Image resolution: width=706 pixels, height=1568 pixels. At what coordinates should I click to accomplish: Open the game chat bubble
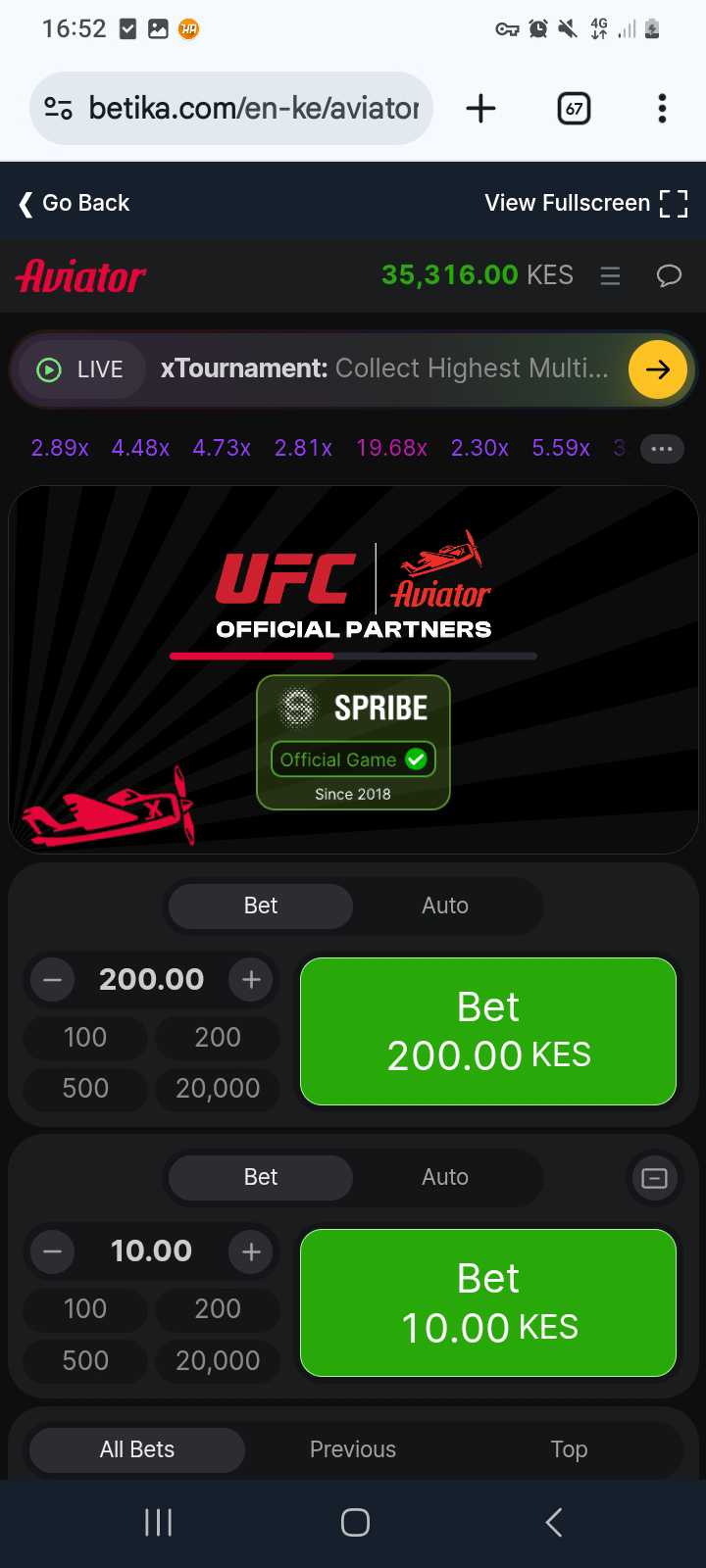pyautogui.click(x=669, y=276)
